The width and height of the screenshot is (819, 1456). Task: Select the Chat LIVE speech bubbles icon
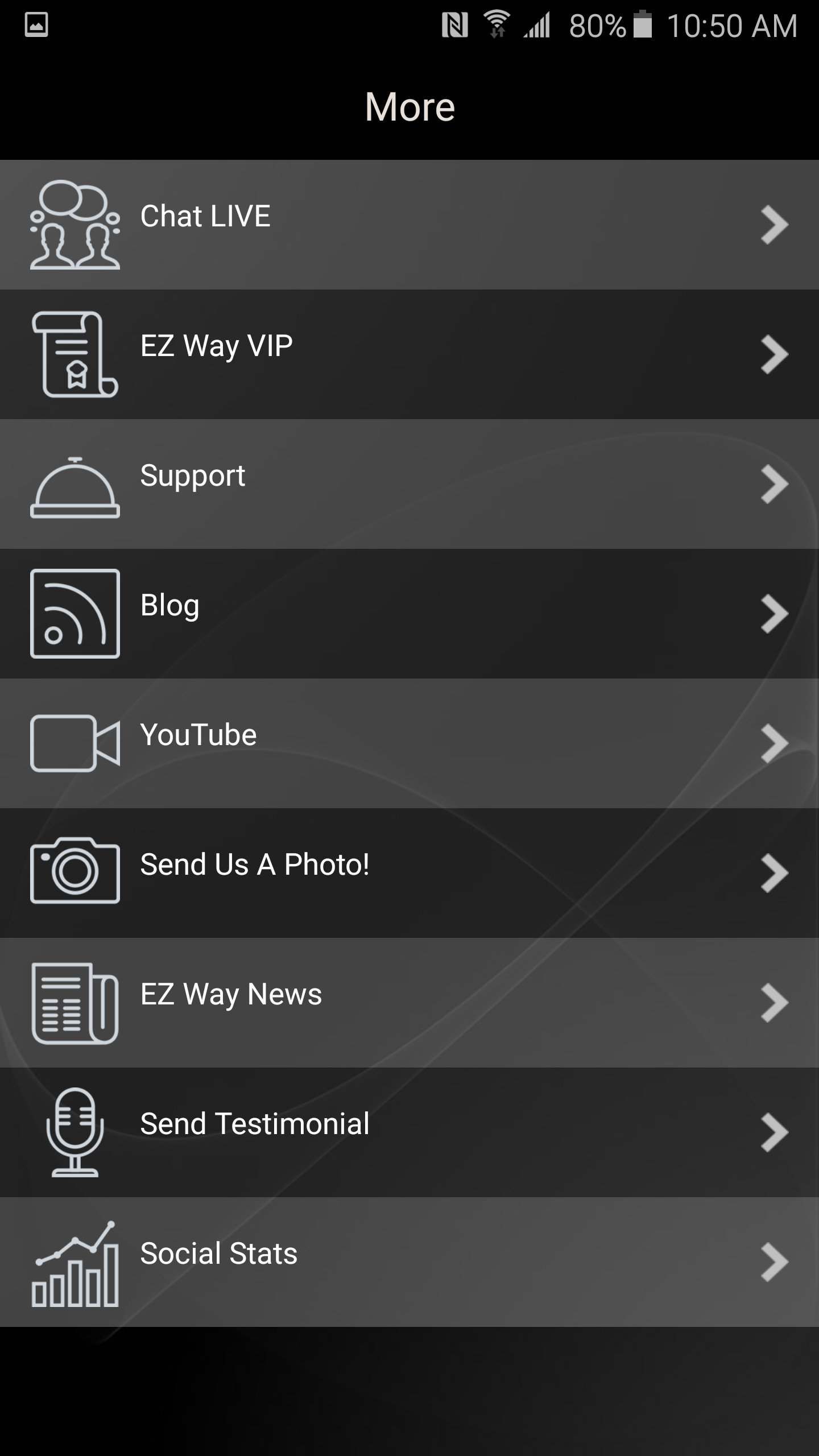[x=75, y=225]
